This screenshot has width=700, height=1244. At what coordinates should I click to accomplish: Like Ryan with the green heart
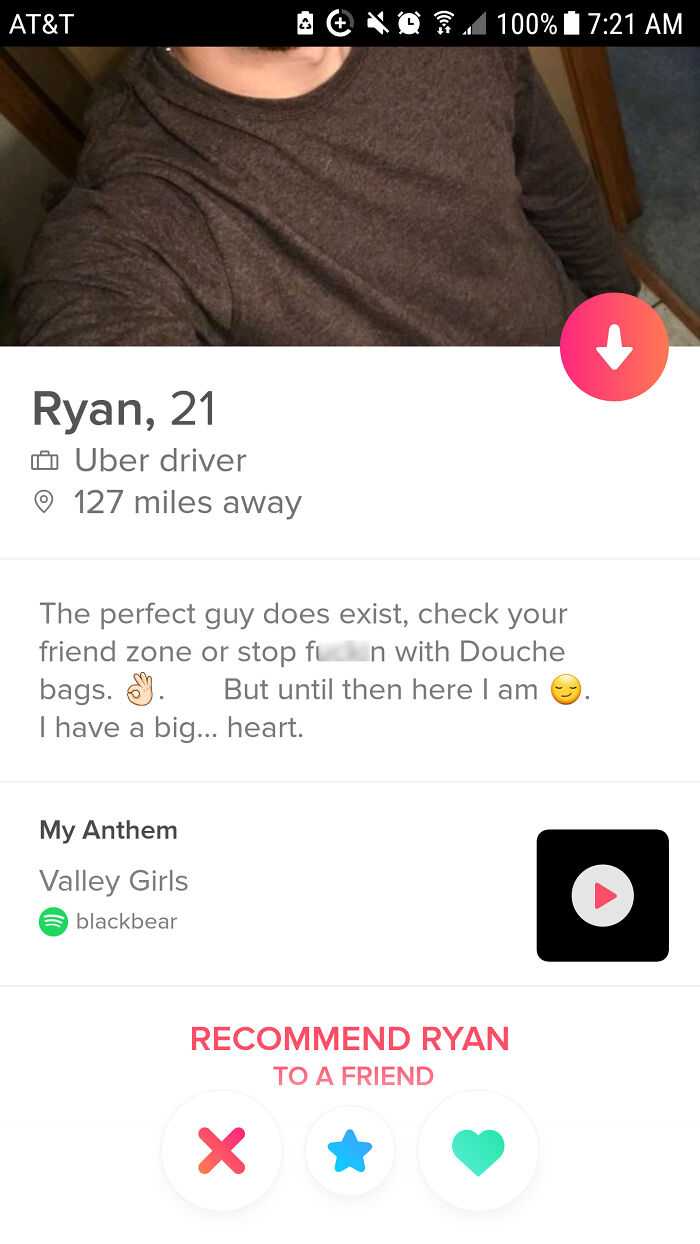tap(478, 1151)
